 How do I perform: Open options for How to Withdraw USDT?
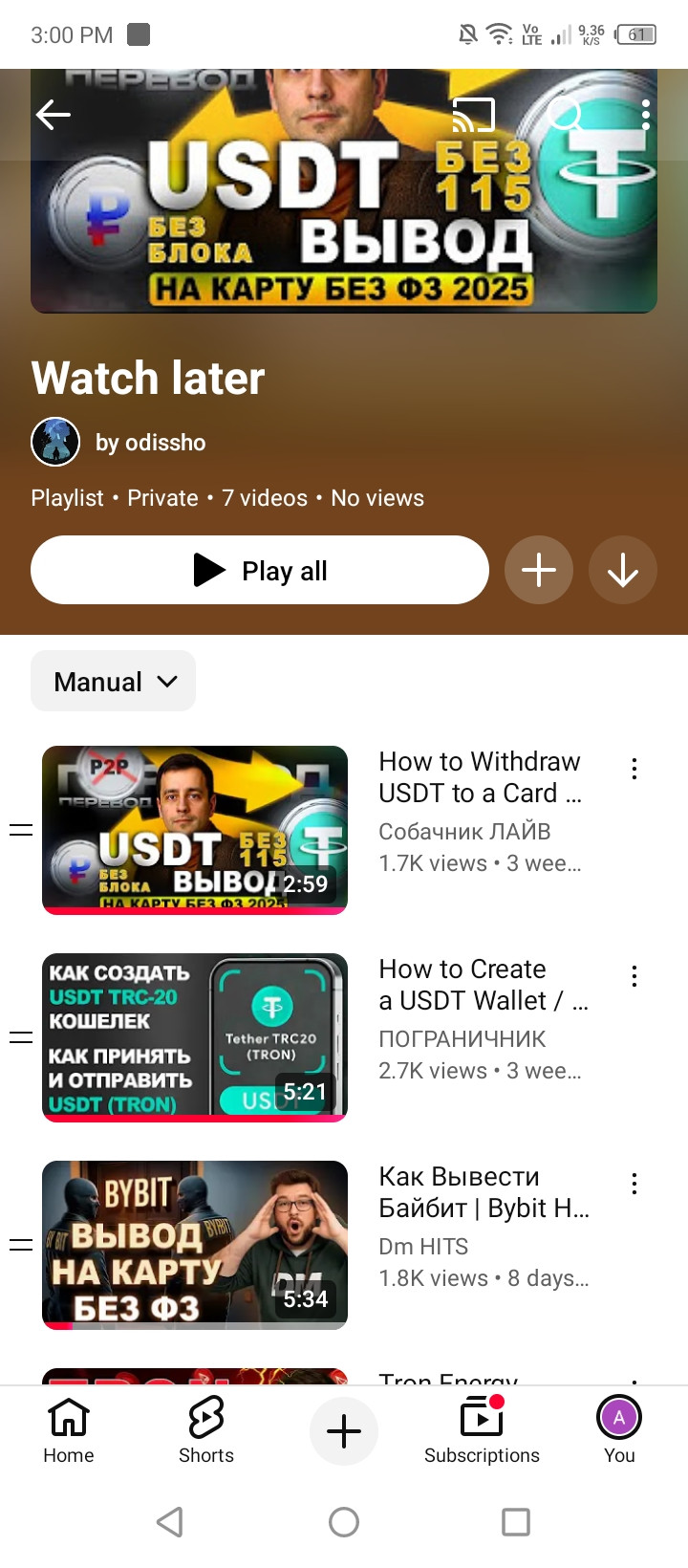[x=634, y=769]
